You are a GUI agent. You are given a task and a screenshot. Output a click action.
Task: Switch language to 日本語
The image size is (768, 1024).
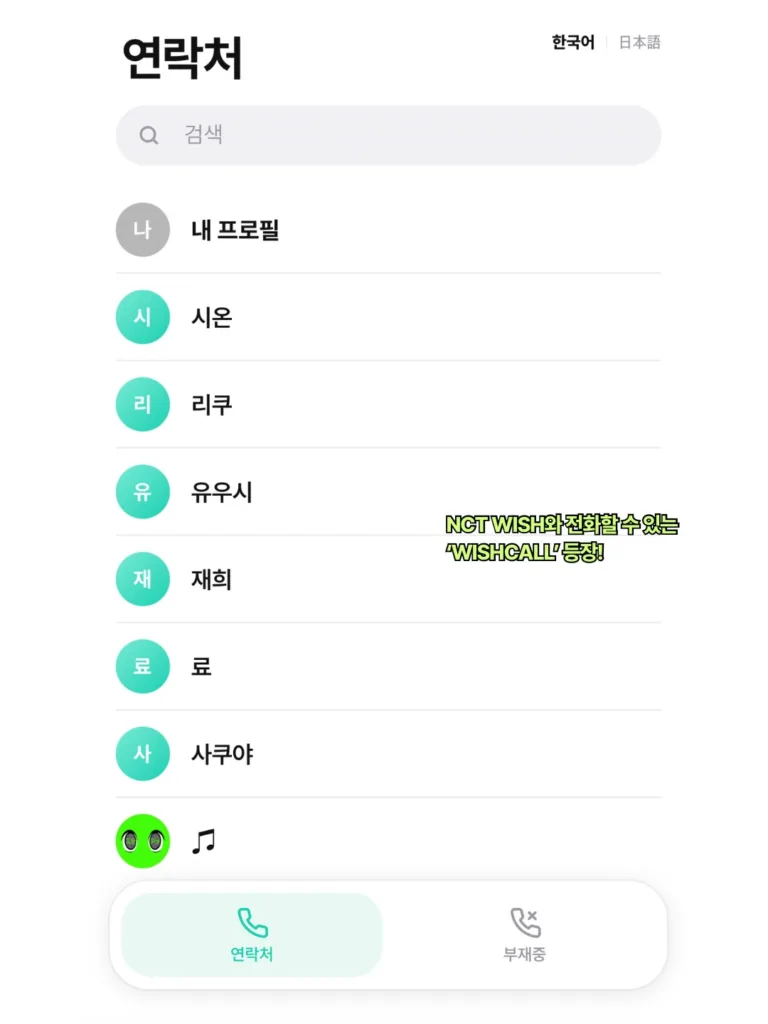click(639, 42)
